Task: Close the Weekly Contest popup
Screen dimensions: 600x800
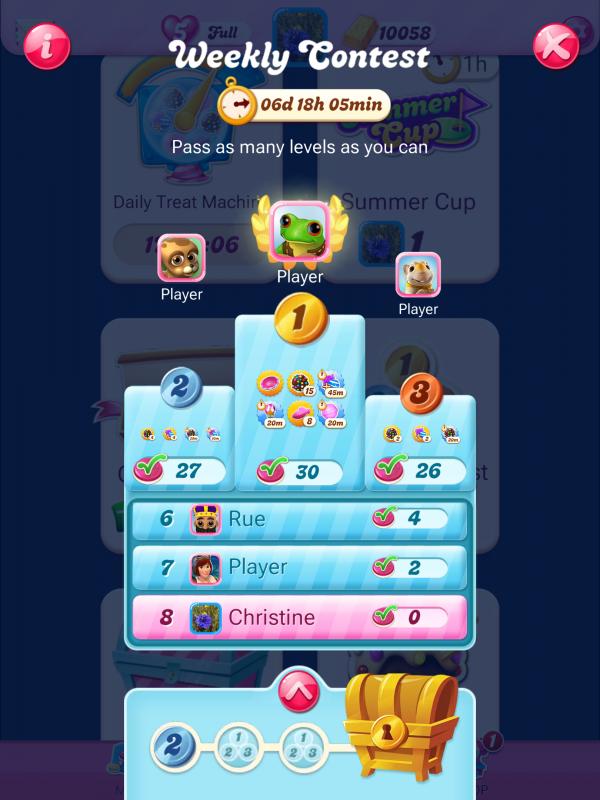Action: click(556, 46)
